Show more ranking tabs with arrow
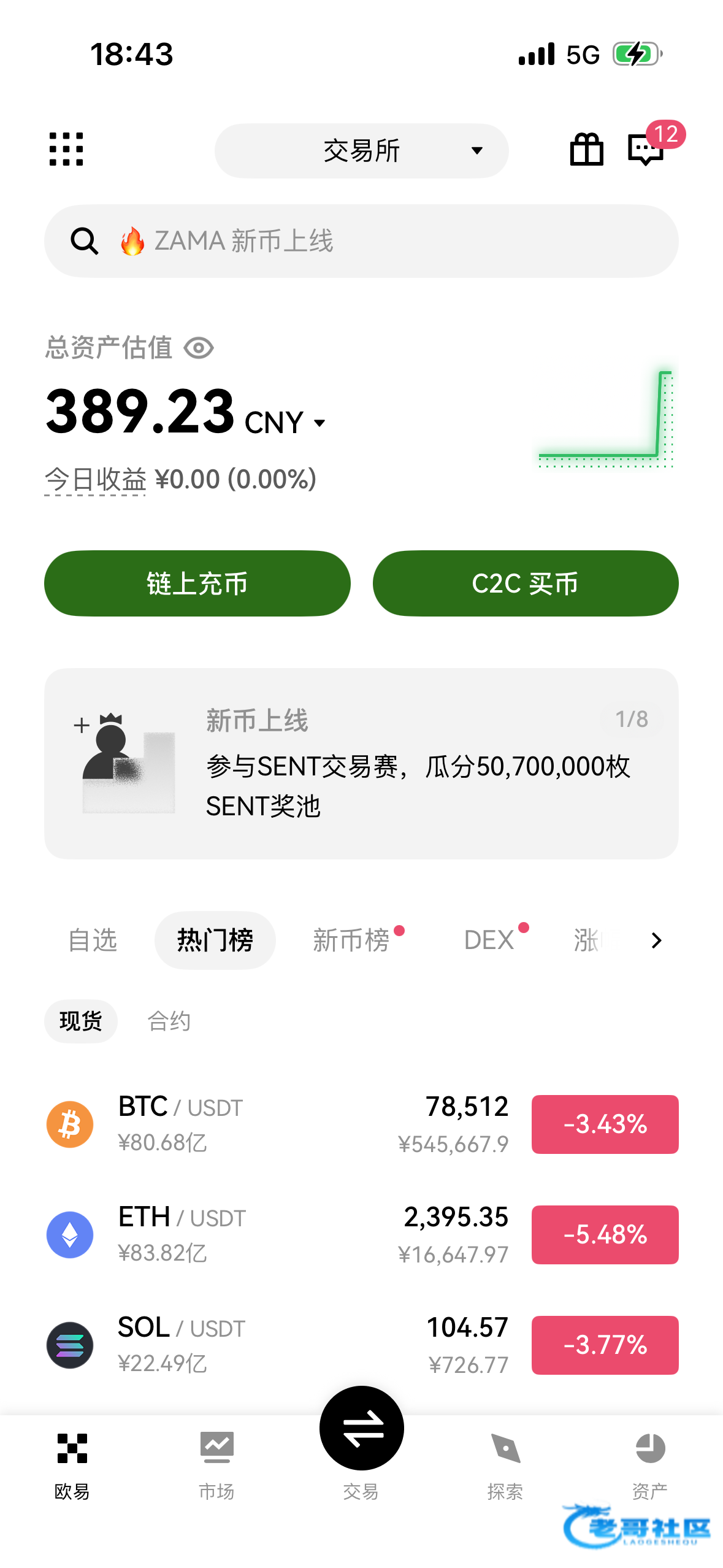The image size is (723, 1568). [x=656, y=940]
